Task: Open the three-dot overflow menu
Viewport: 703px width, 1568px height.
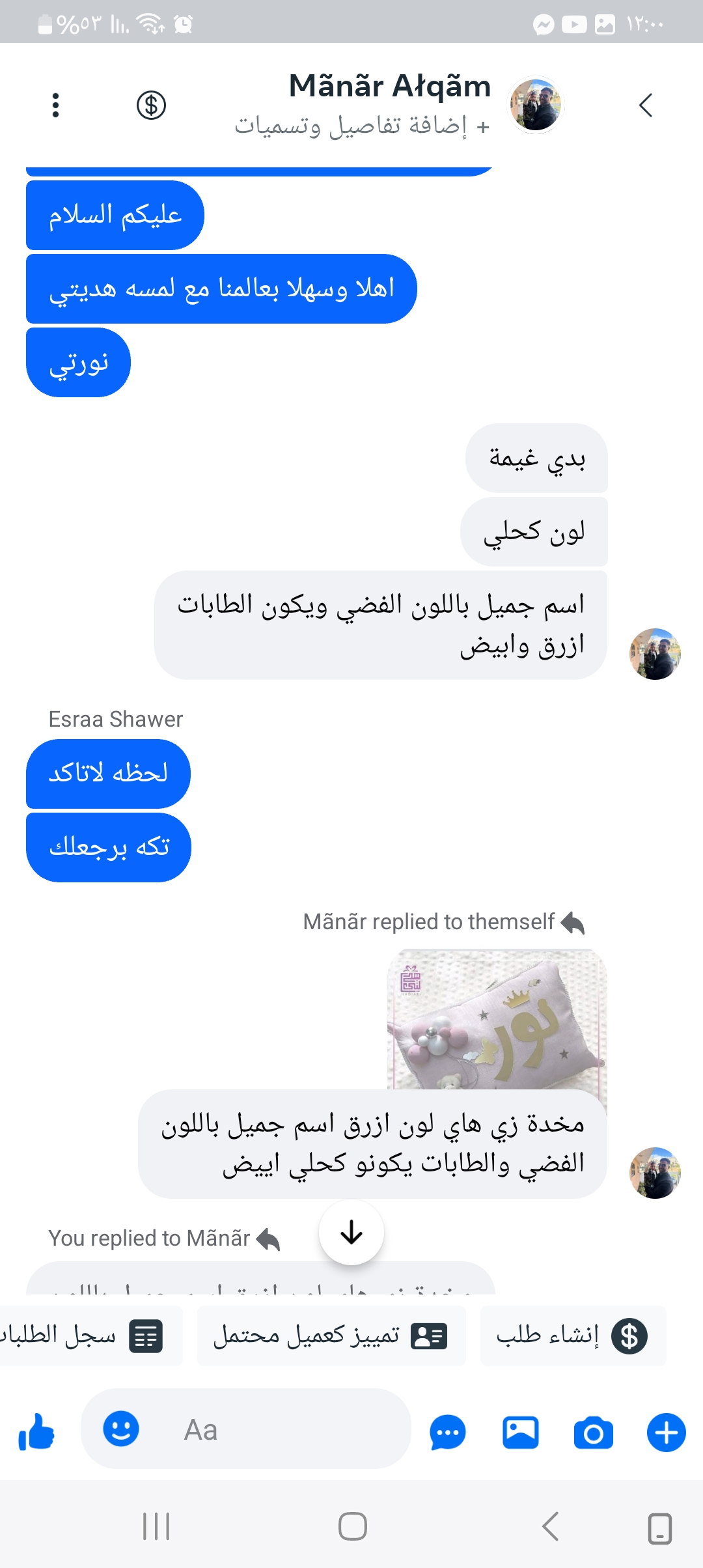Action: point(56,105)
